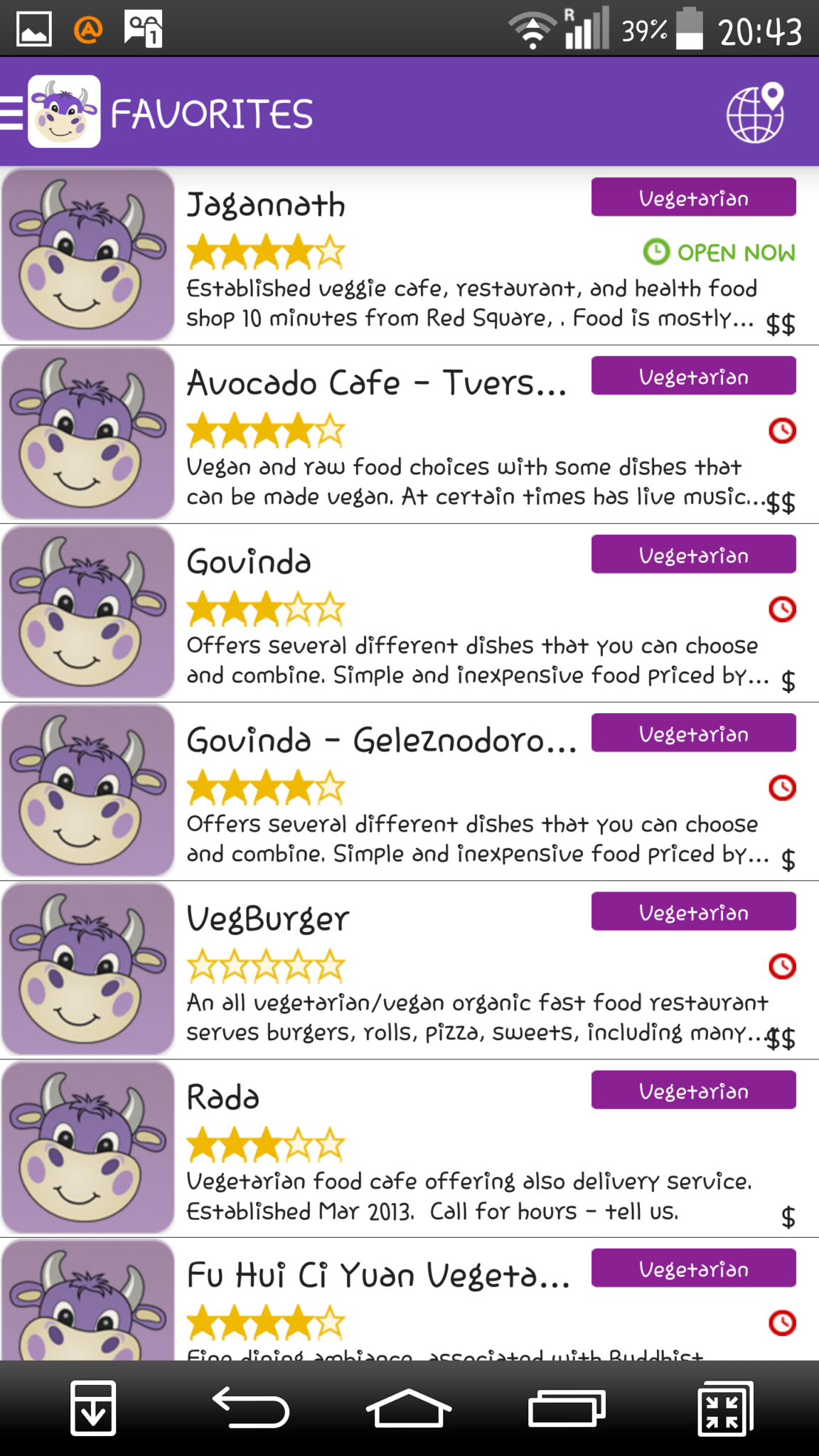Screen dimensions: 819x1456
Task: Open the Rada cafe listing
Action: [x=409, y=1149]
